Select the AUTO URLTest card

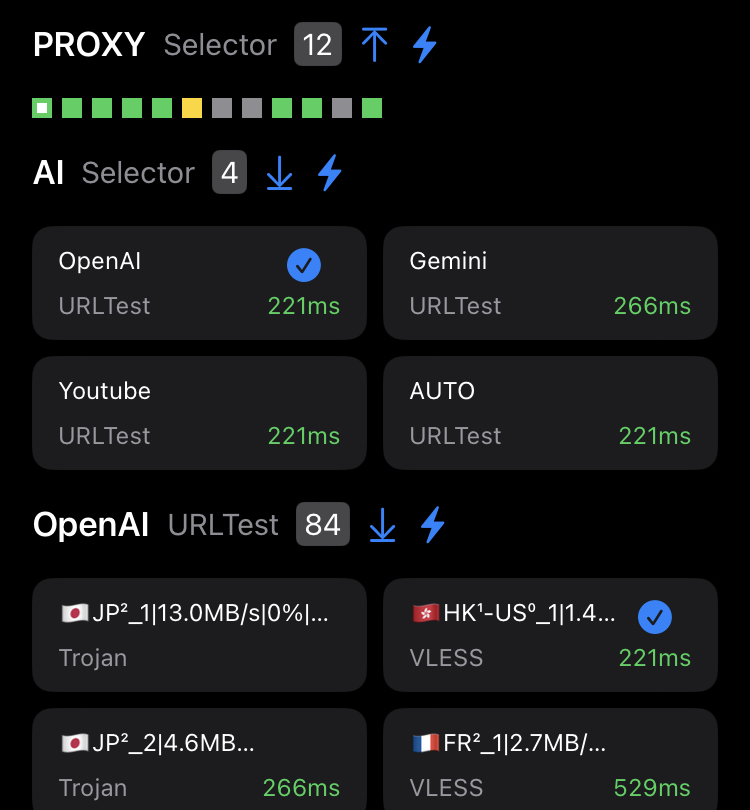550,413
